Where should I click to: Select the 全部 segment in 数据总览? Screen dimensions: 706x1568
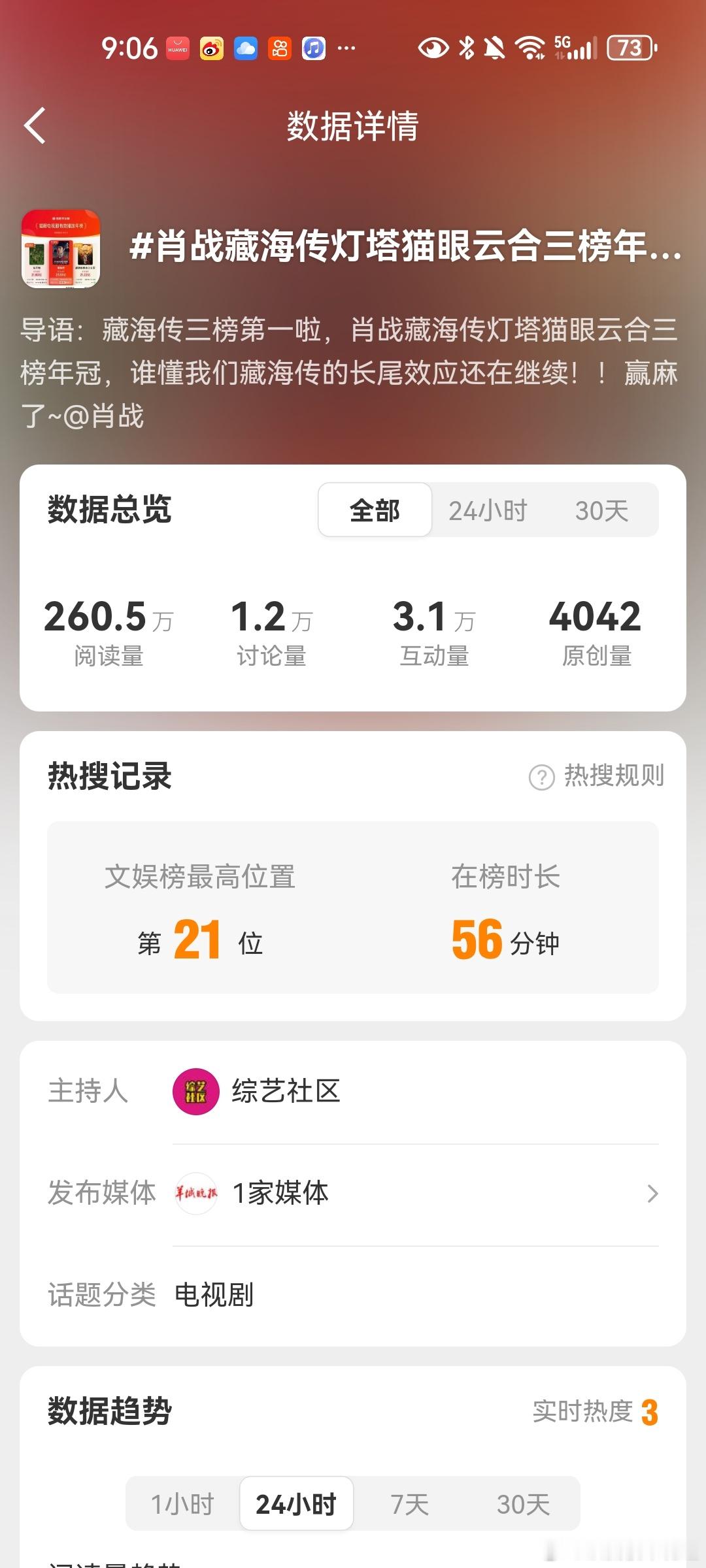374,511
